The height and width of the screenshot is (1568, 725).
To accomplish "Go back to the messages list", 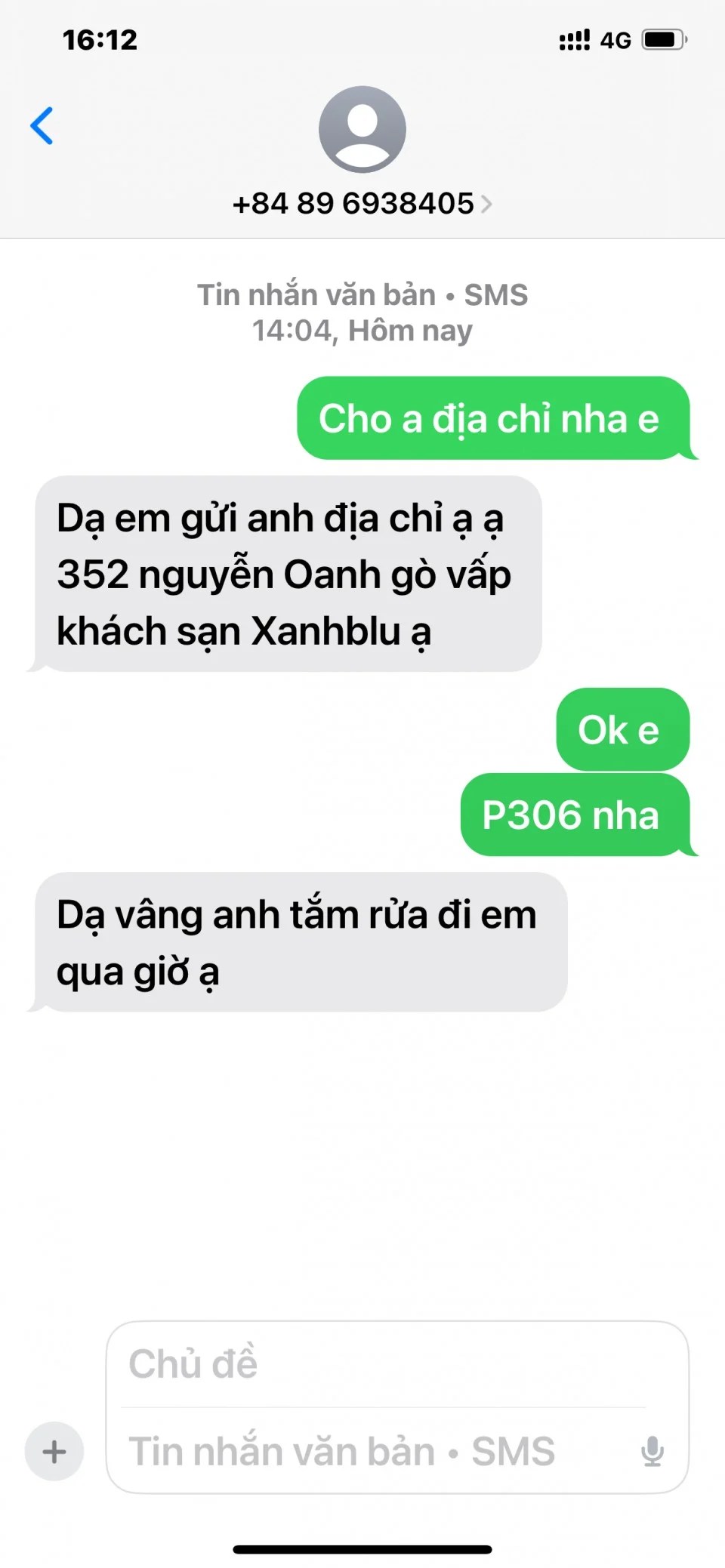I will pos(42,125).
